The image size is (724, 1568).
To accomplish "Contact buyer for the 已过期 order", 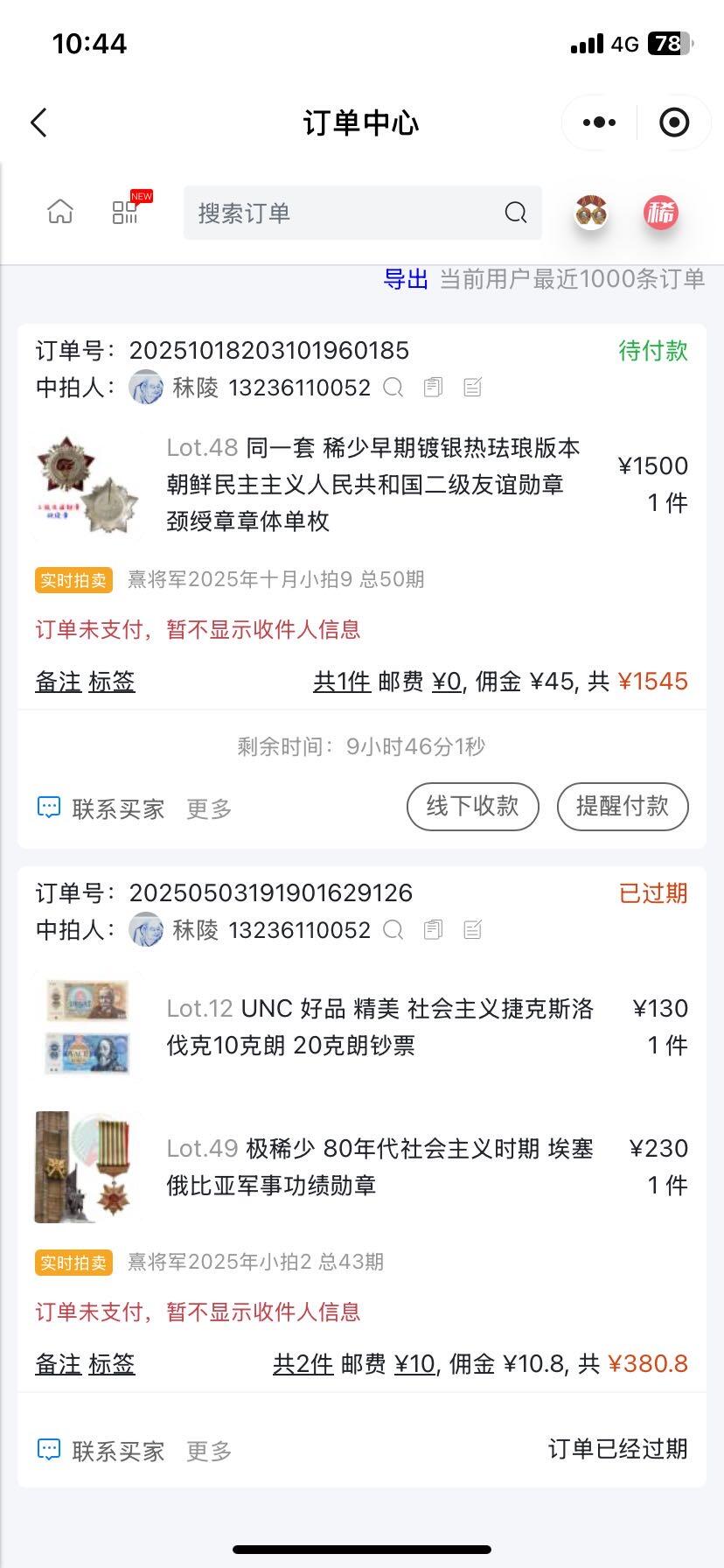I will coord(101,1451).
